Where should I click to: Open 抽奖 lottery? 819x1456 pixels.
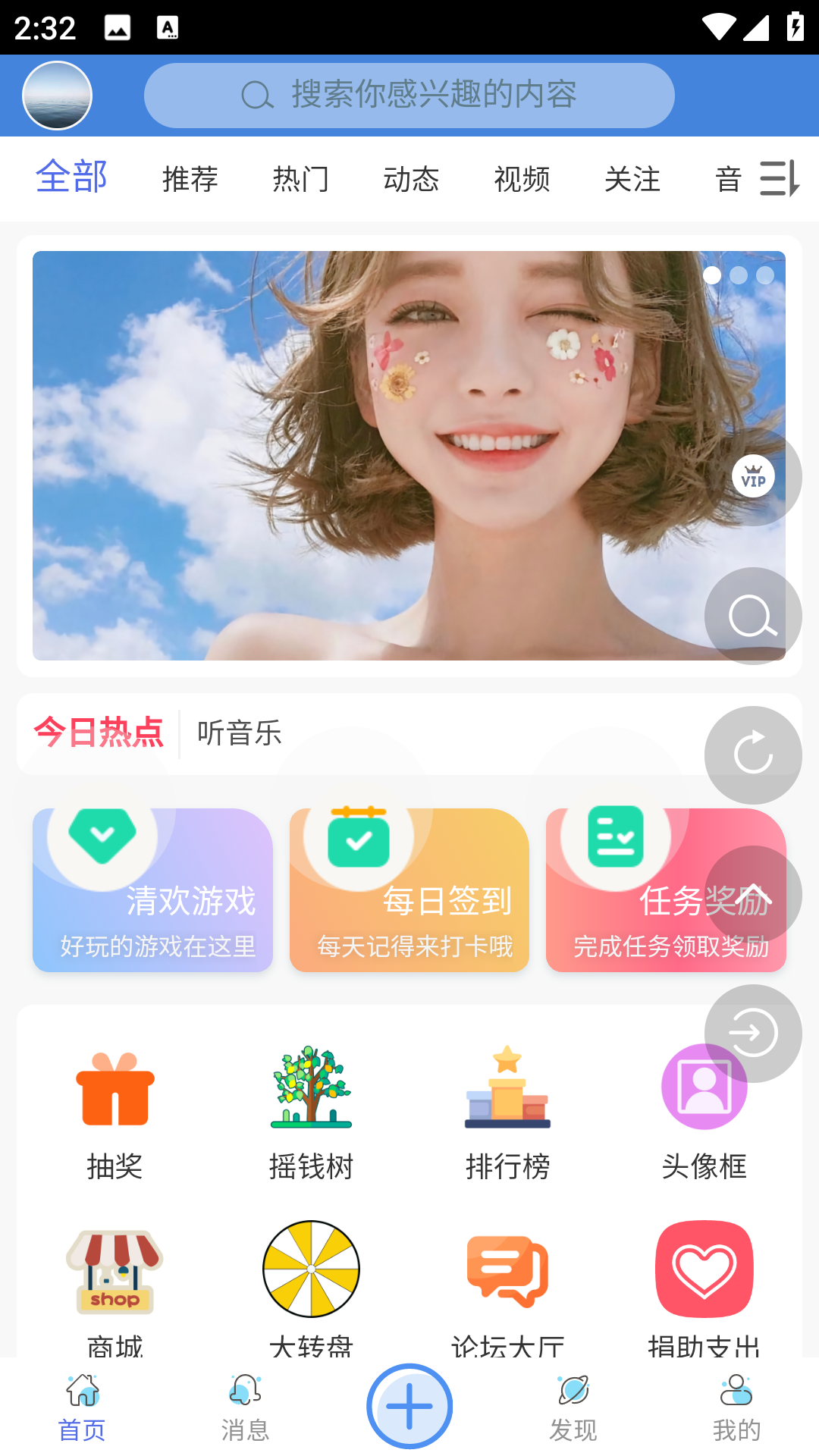(x=115, y=1112)
